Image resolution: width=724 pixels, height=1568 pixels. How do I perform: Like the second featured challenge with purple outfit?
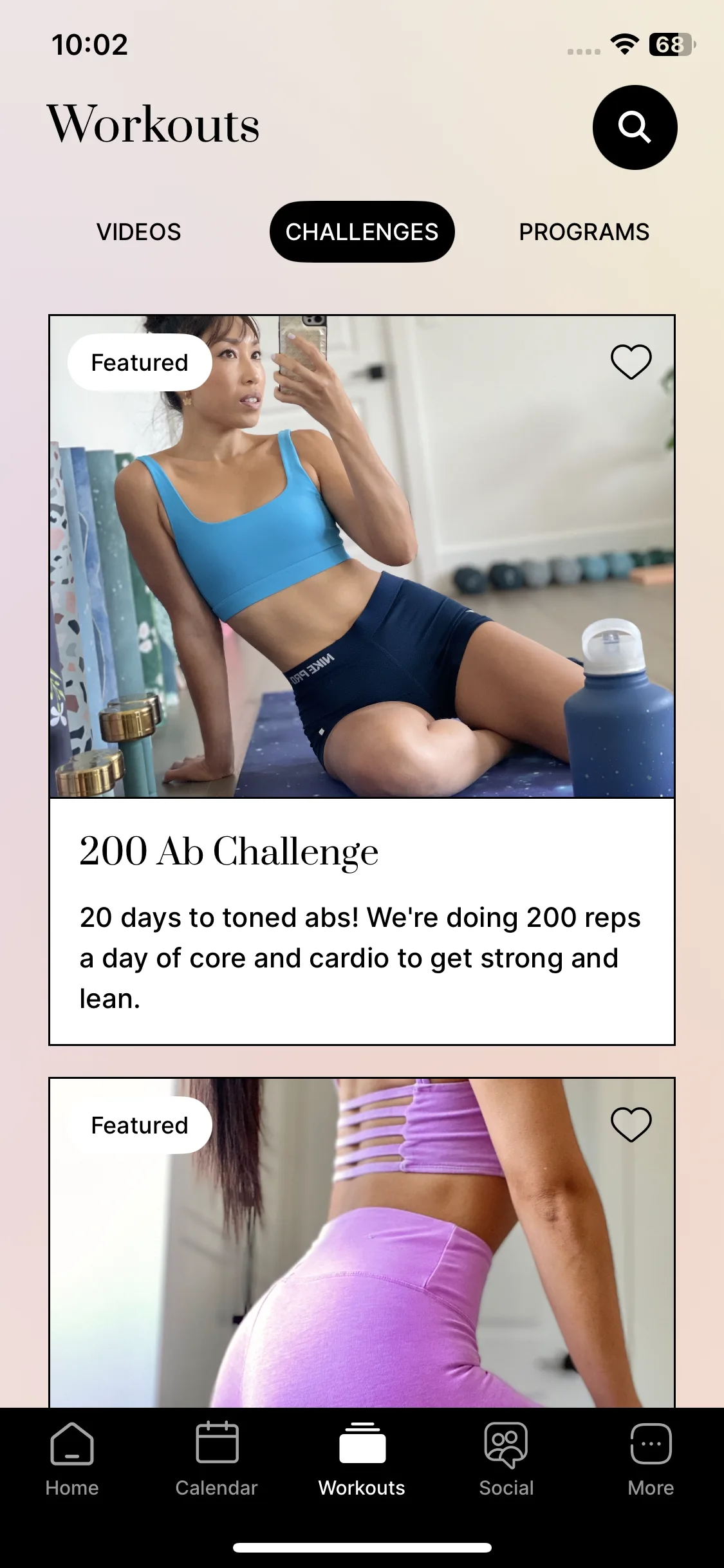tap(631, 1125)
